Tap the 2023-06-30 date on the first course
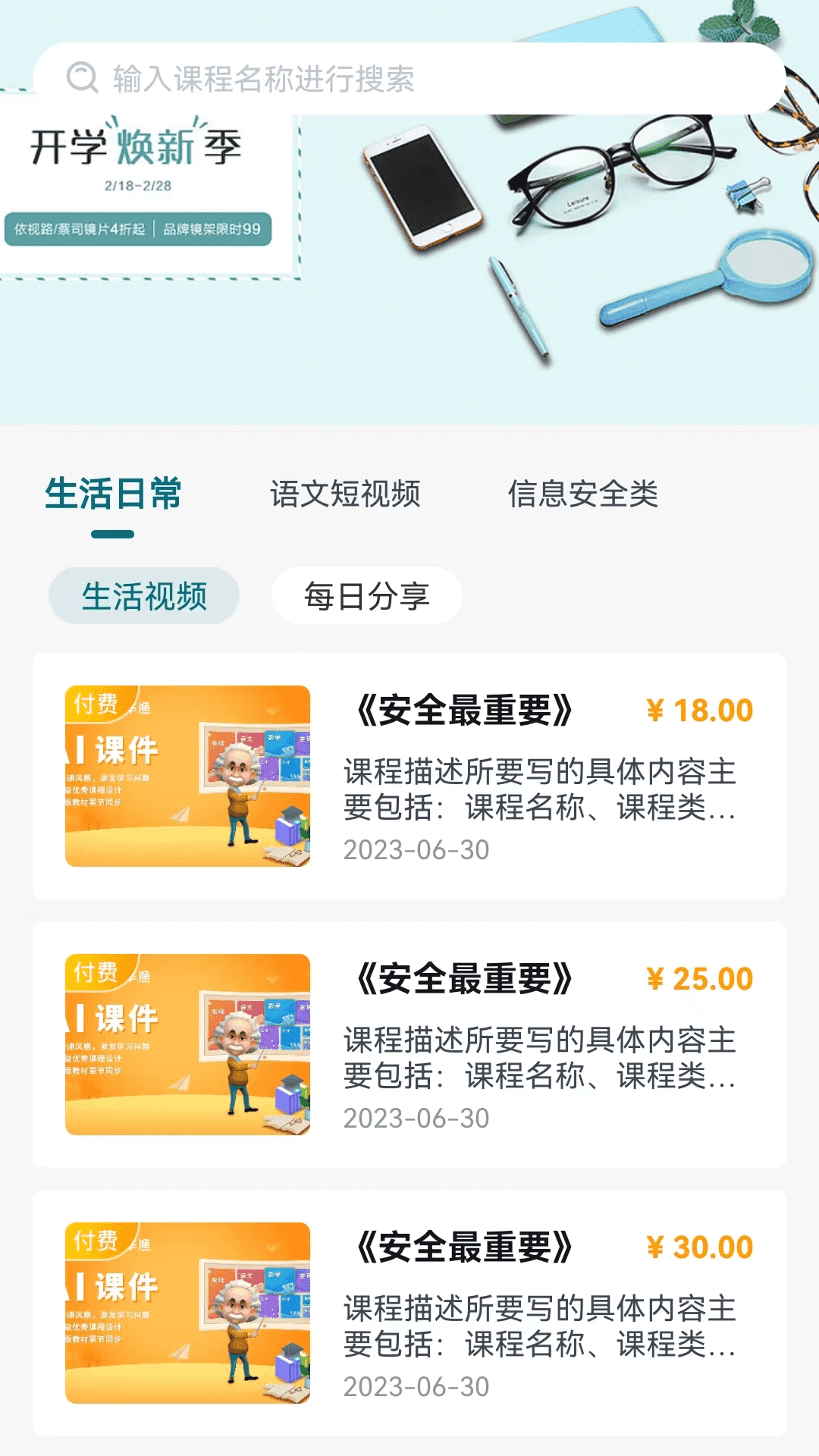 [x=416, y=849]
